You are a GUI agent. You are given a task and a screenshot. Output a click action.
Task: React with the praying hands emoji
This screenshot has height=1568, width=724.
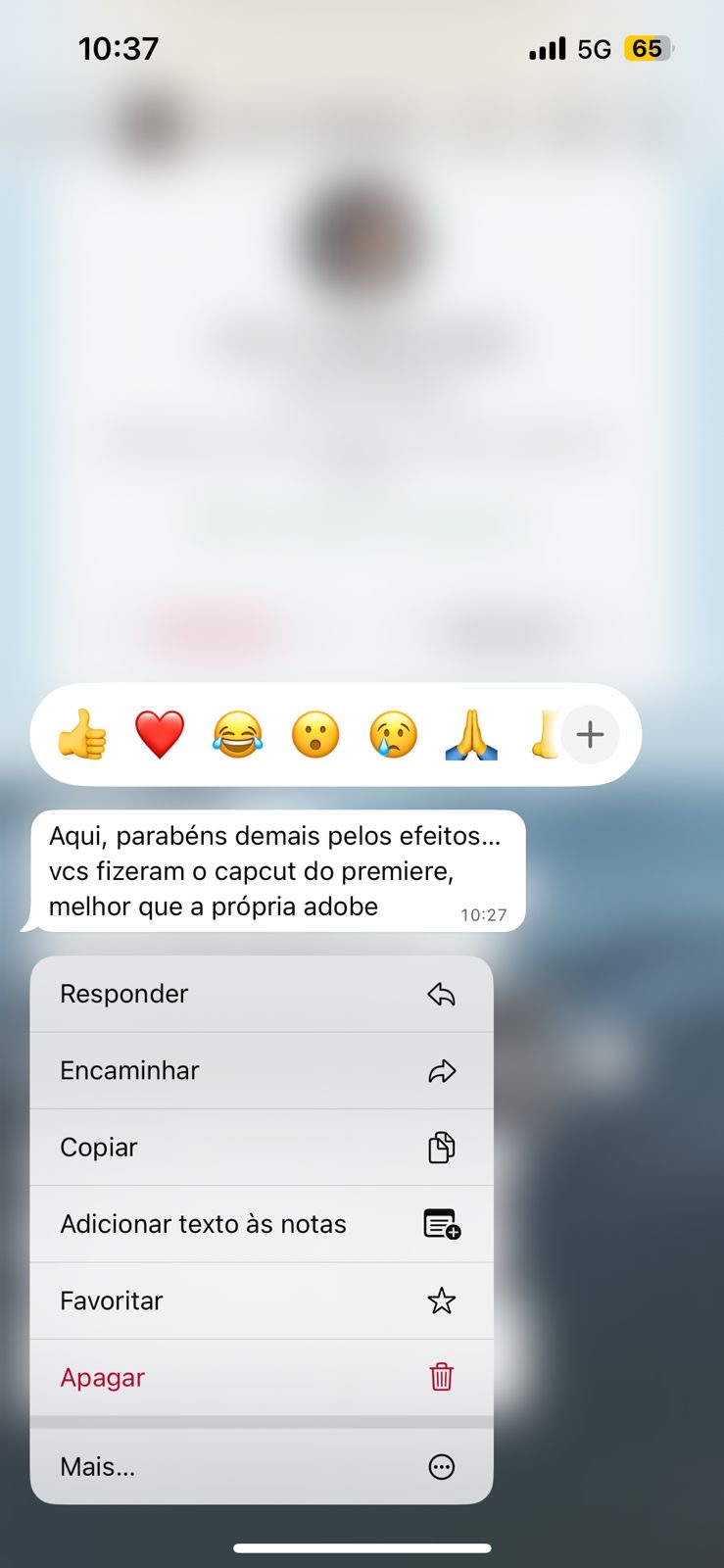[x=471, y=735]
